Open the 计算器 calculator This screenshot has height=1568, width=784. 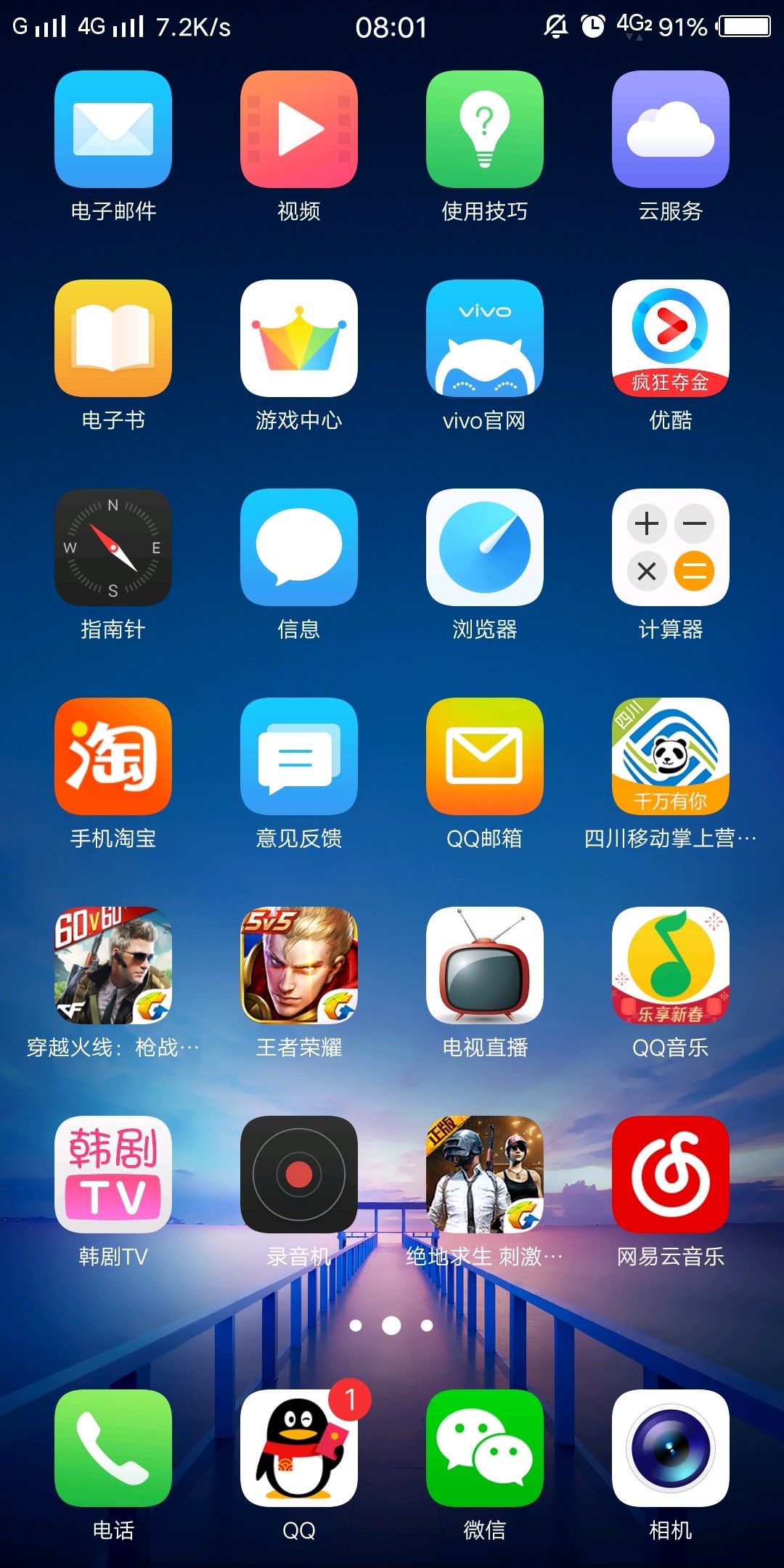pos(671,547)
